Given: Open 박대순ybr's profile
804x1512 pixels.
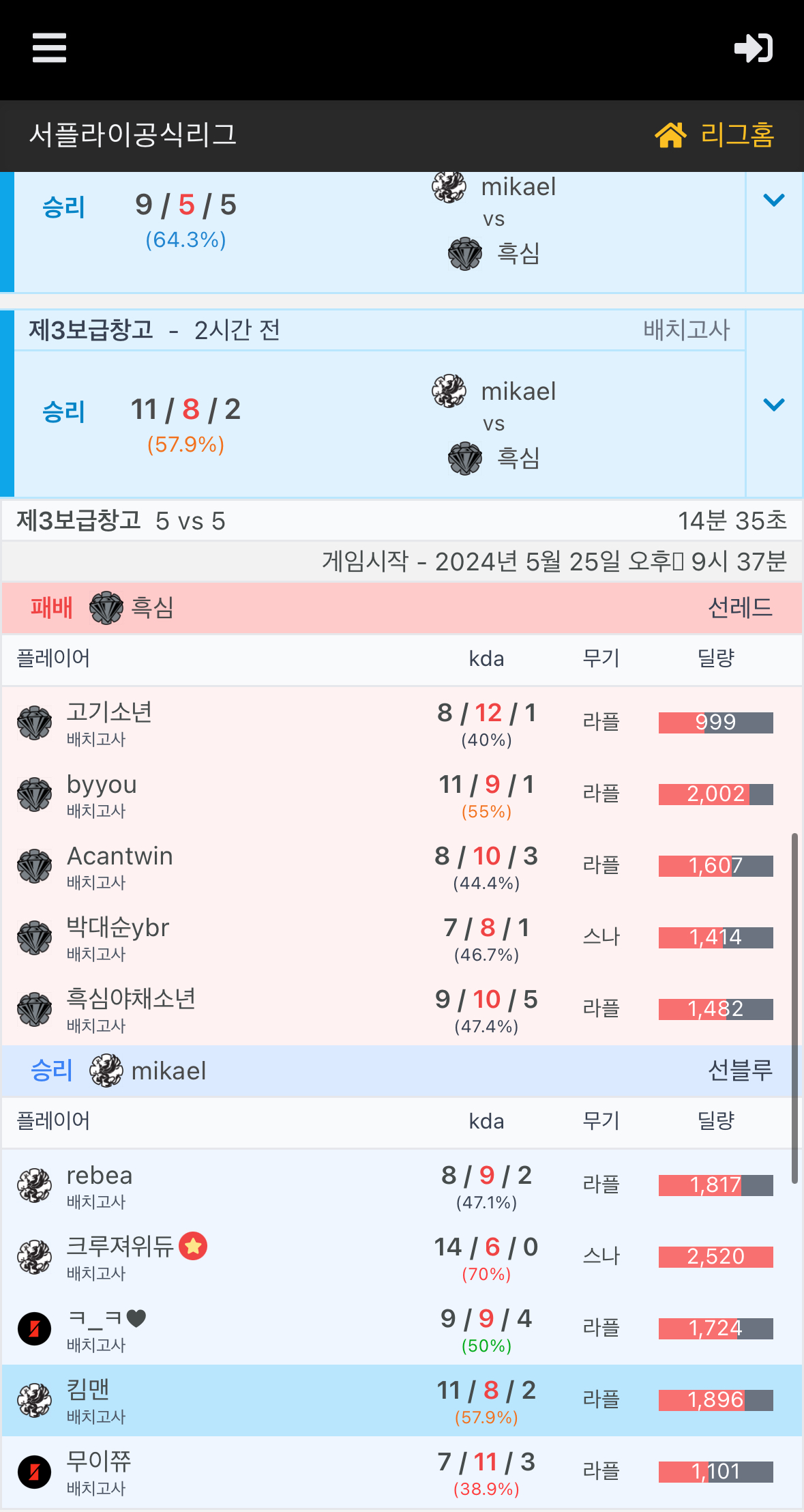Looking at the screenshot, I should pos(117,928).
